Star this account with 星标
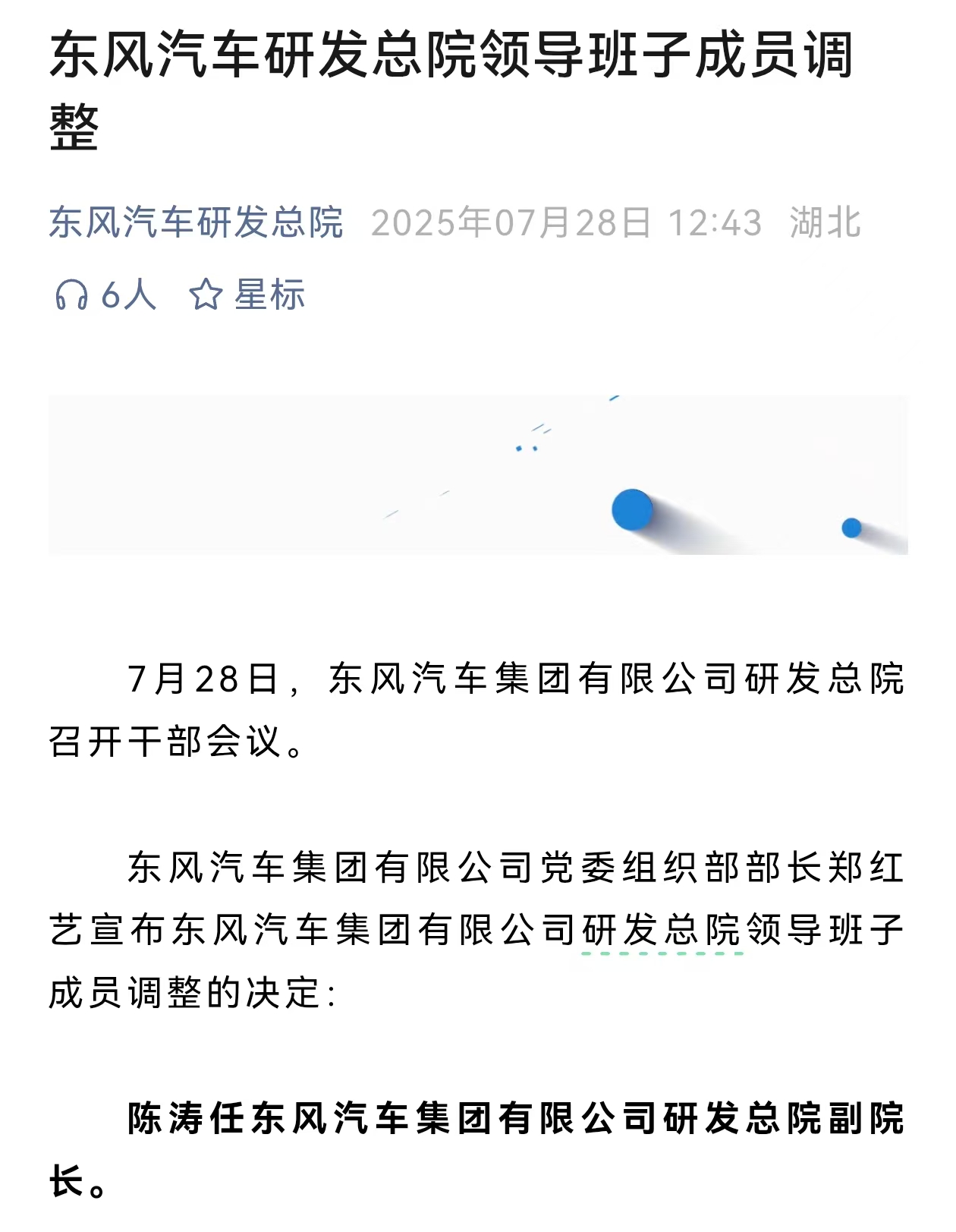The height and width of the screenshot is (1232, 956). pyautogui.click(x=247, y=295)
